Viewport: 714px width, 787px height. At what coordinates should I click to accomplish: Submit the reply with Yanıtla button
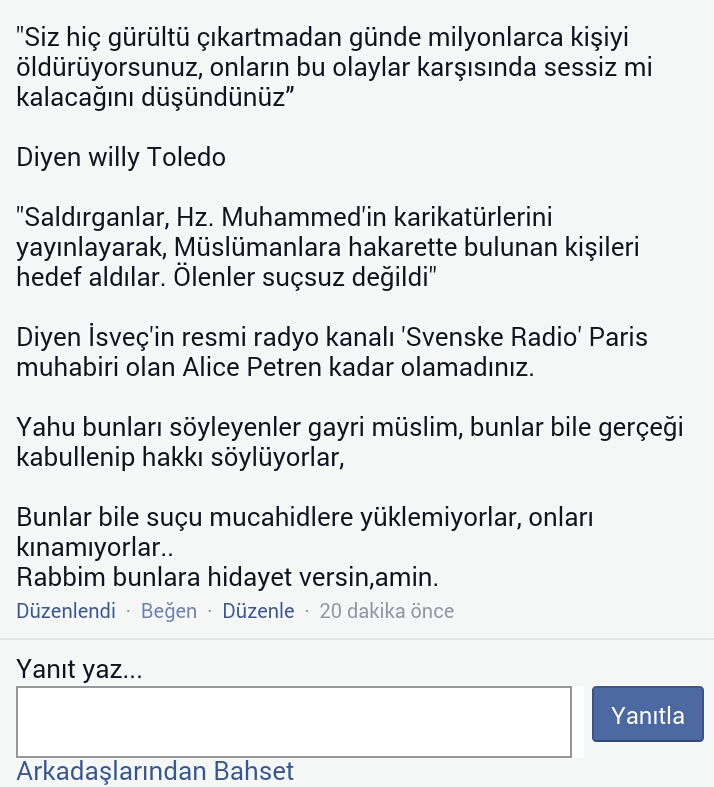point(648,715)
